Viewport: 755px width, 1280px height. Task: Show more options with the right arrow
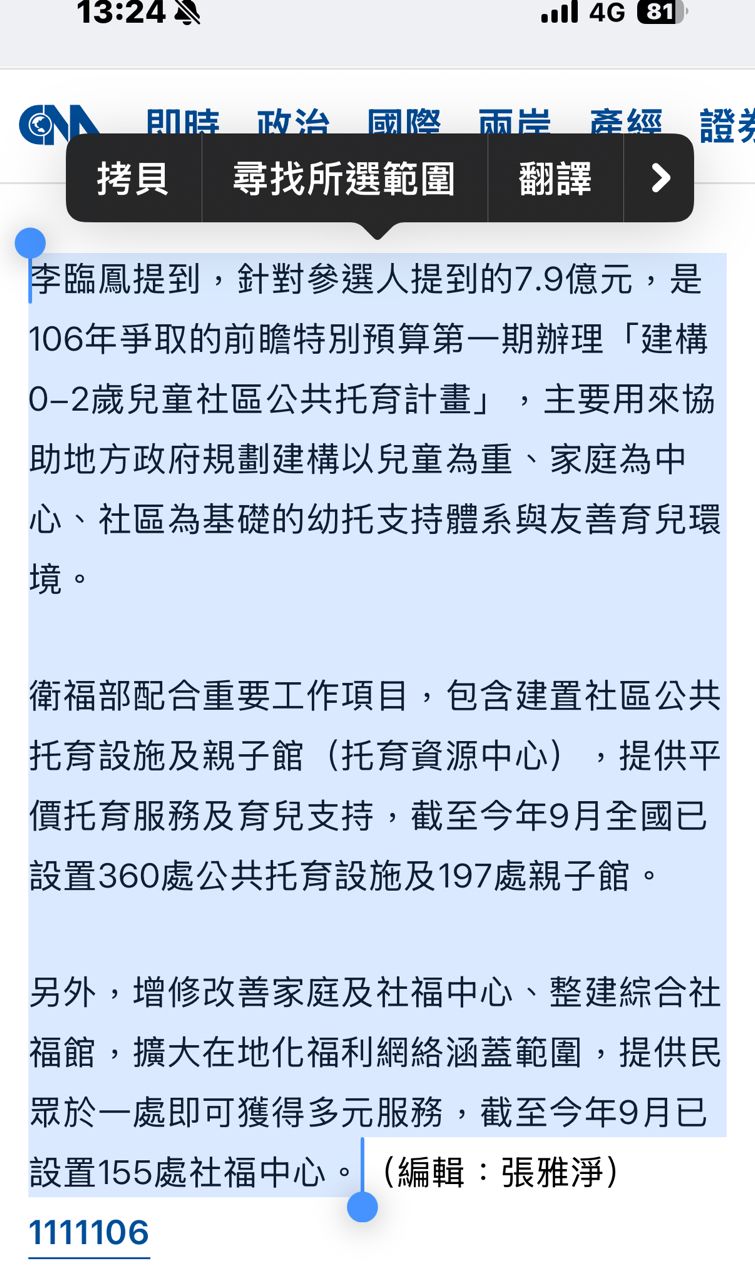pyautogui.click(x=659, y=179)
